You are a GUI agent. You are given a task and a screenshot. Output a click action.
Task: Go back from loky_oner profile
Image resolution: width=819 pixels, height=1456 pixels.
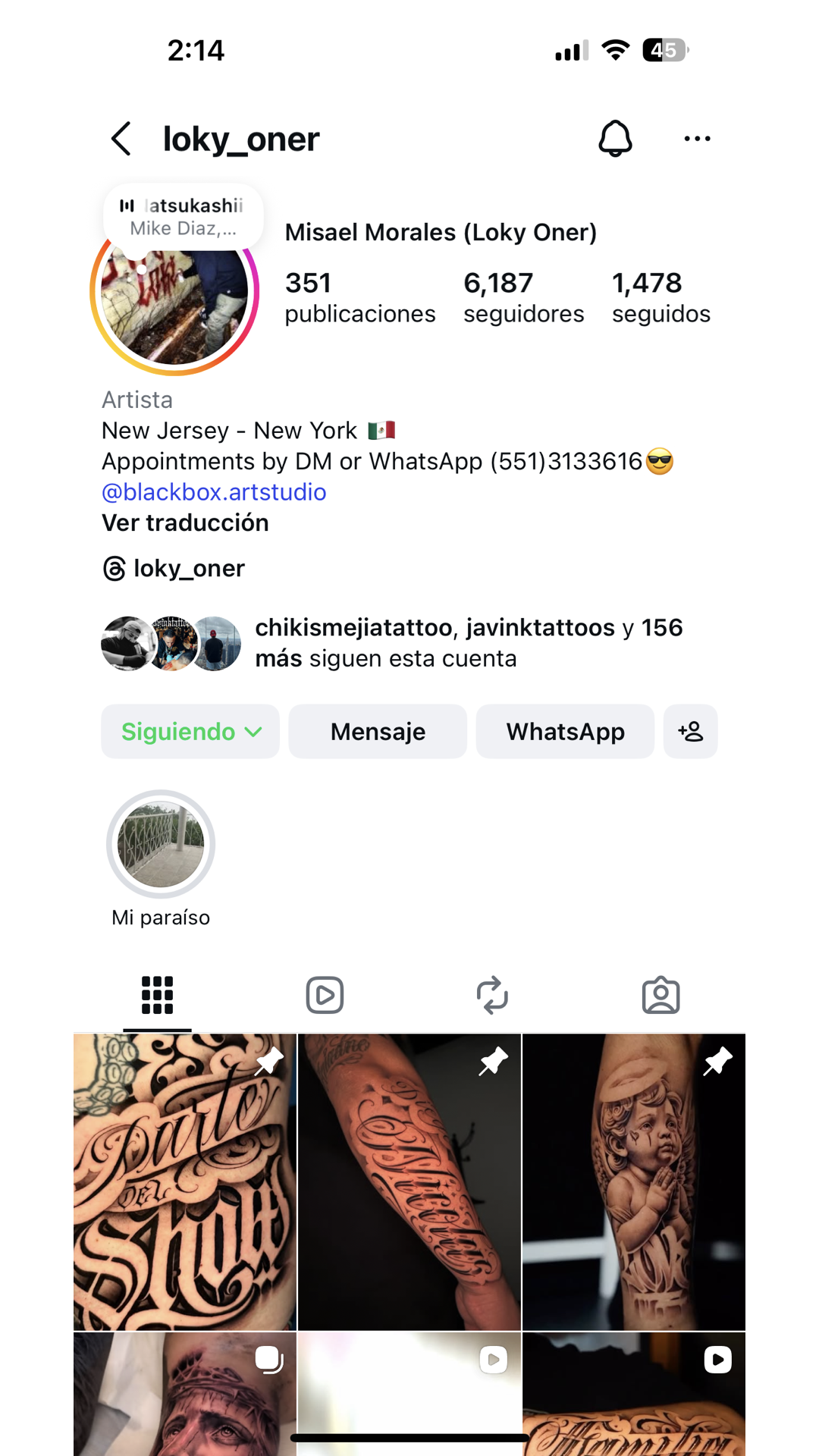pos(121,139)
